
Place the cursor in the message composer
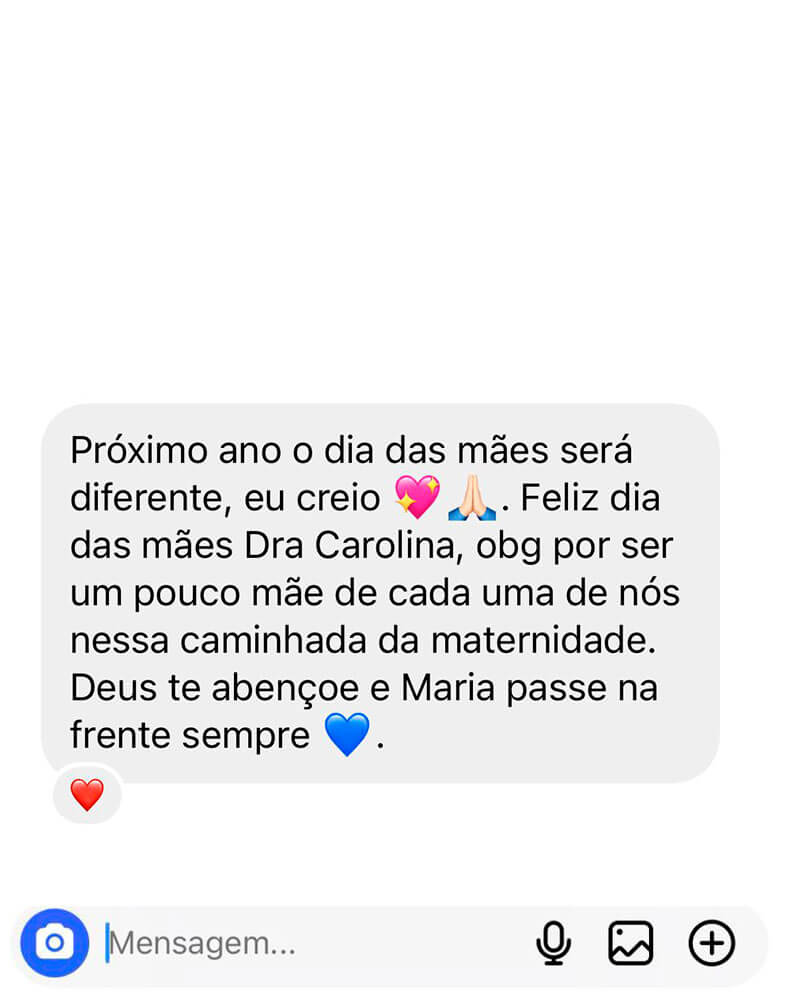tap(250, 942)
